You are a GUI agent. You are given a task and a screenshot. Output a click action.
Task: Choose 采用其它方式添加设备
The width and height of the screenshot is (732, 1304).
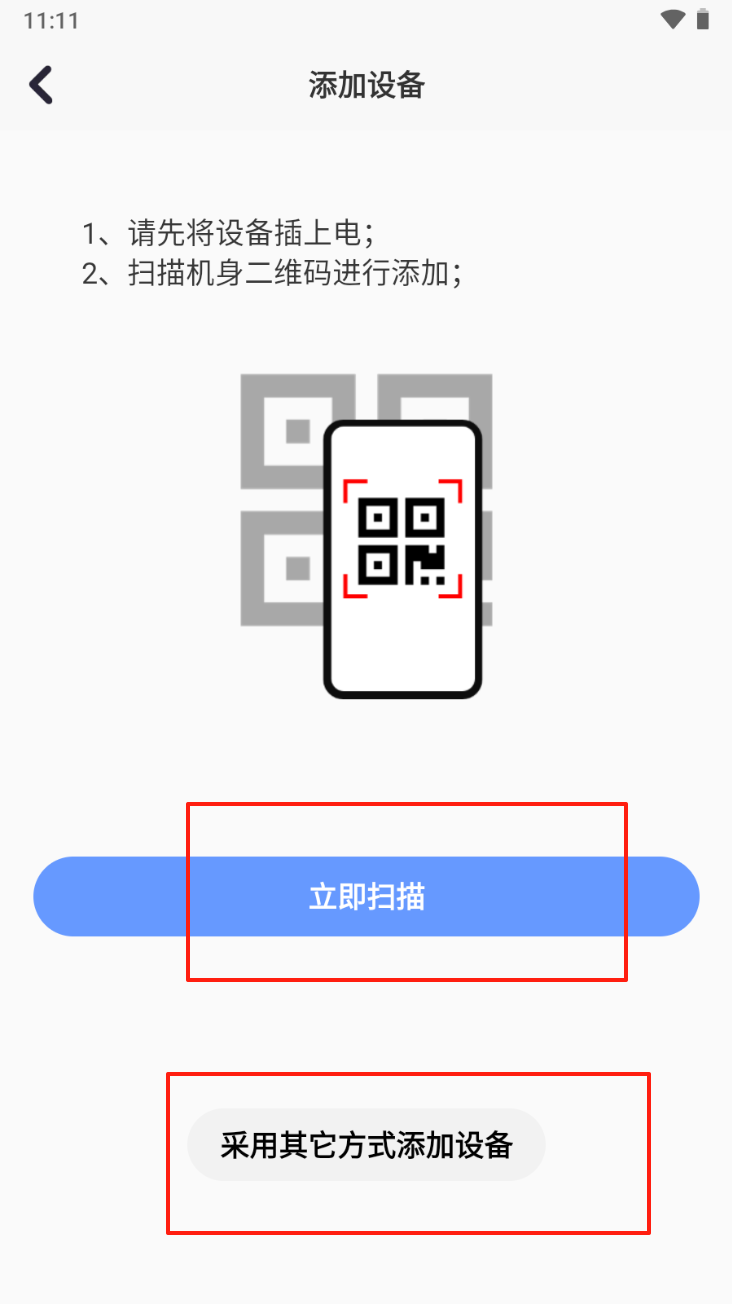point(366,1145)
